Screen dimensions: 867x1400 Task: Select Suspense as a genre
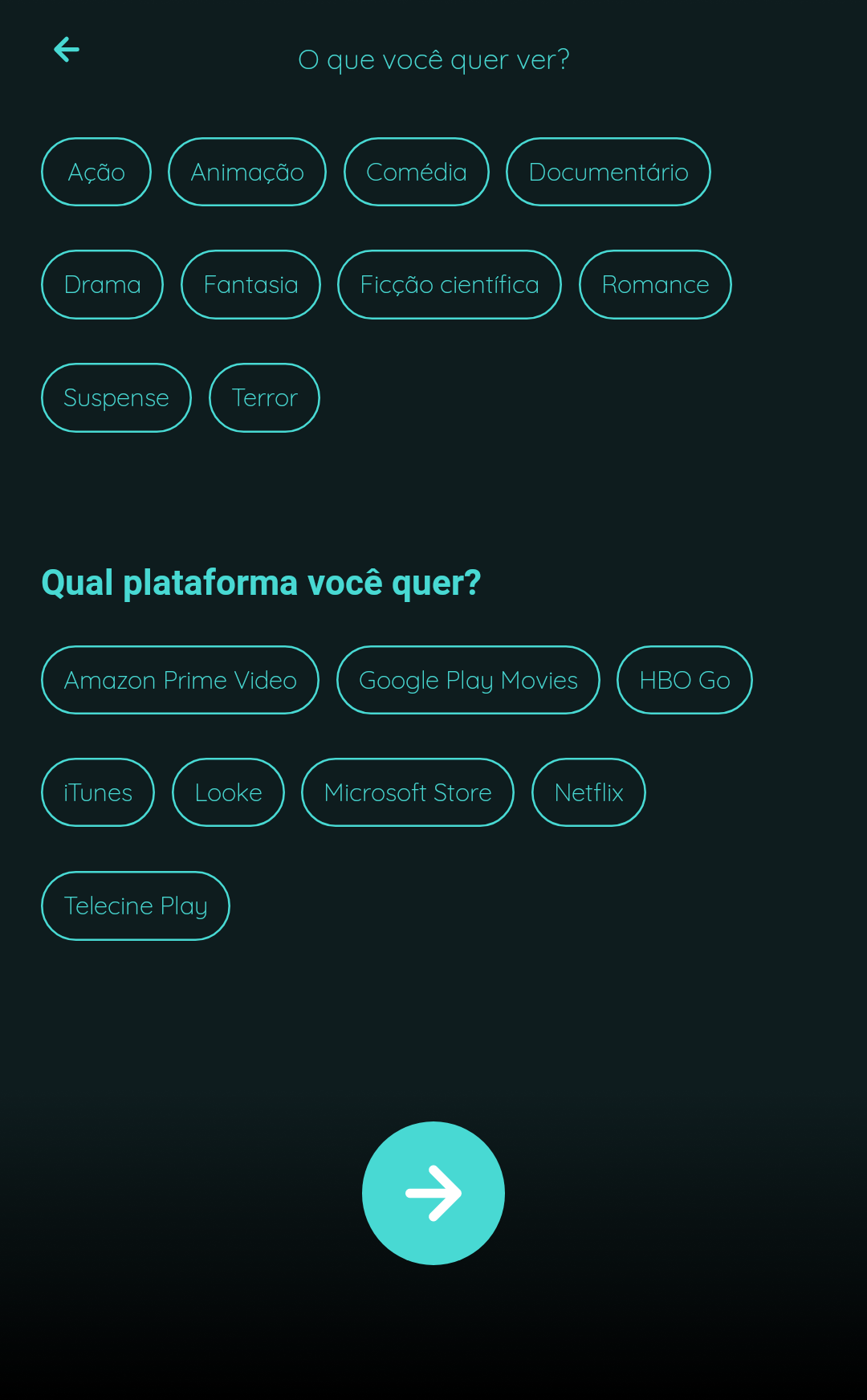click(x=116, y=397)
